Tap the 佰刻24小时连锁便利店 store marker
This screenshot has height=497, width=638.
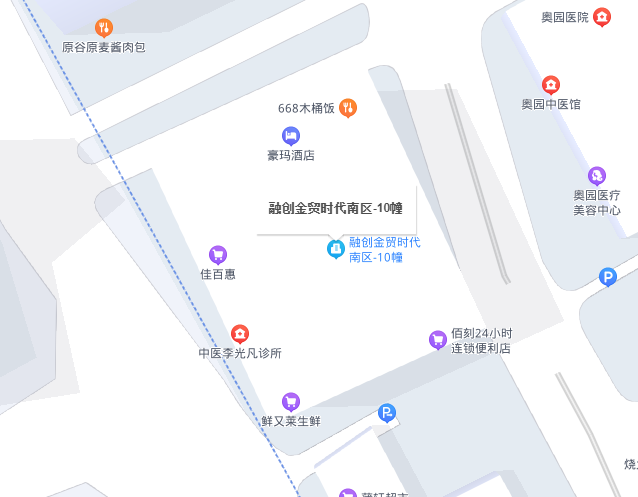[437, 340]
